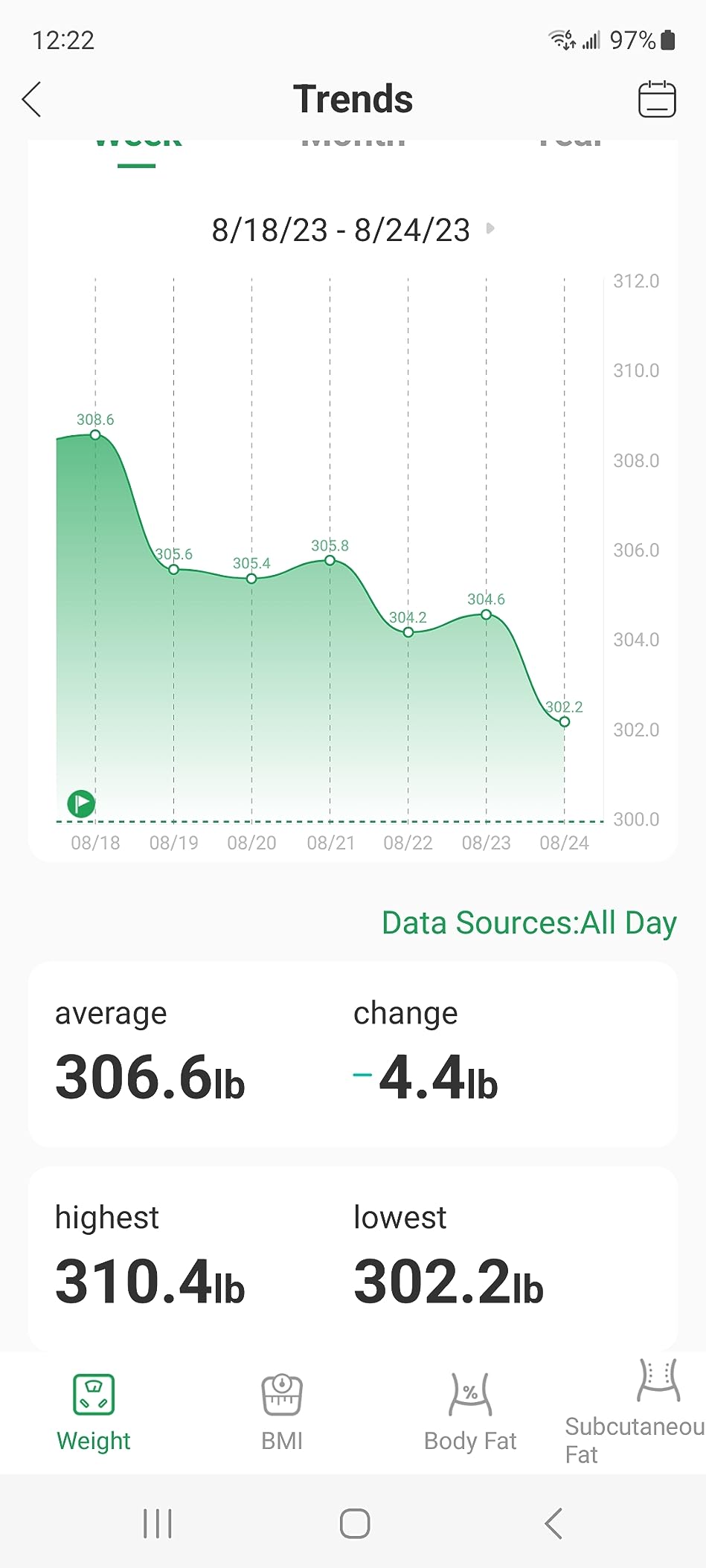This screenshot has width=706, height=1568.
Task: Select the 08/24 data point 302.2
Action: coord(565,722)
